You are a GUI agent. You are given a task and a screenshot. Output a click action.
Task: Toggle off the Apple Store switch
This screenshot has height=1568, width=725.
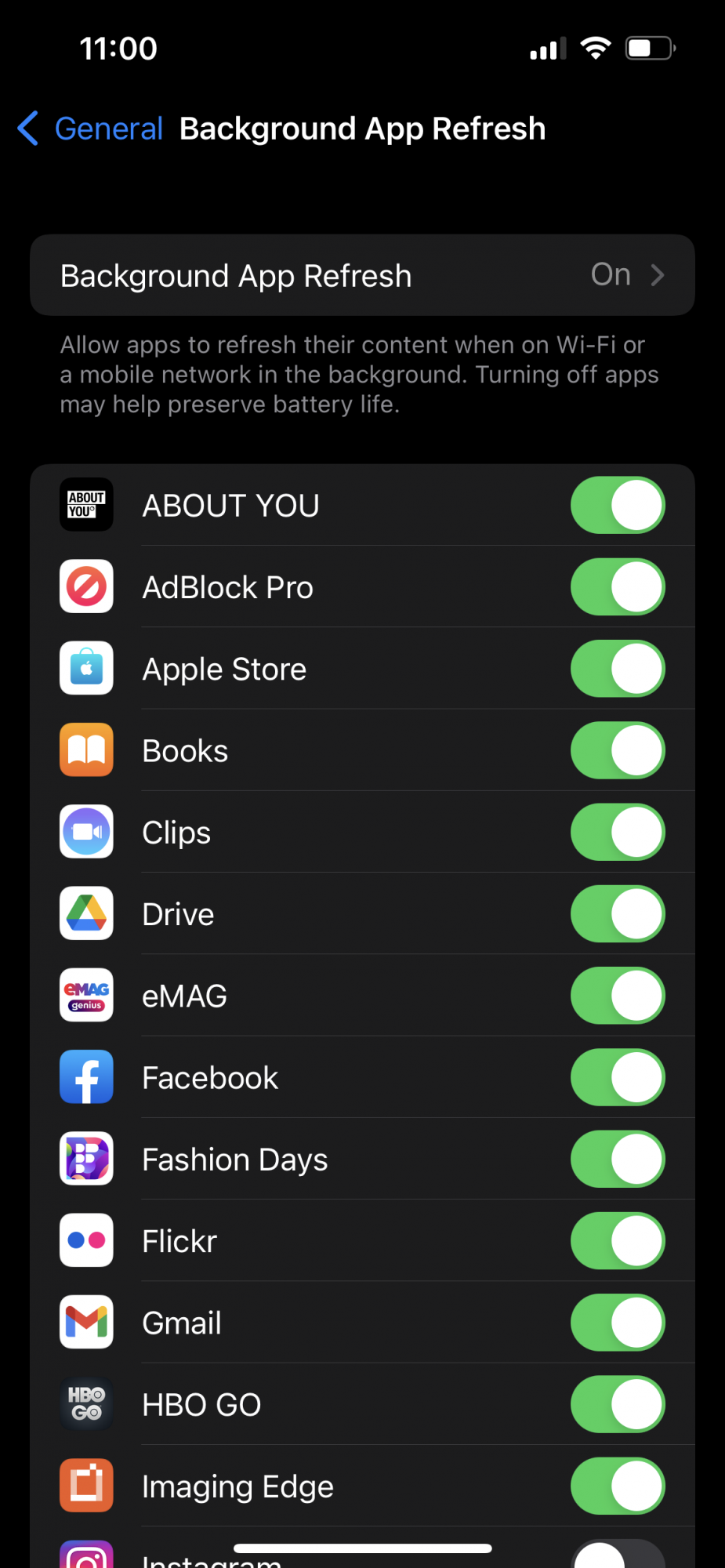click(x=618, y=669)
